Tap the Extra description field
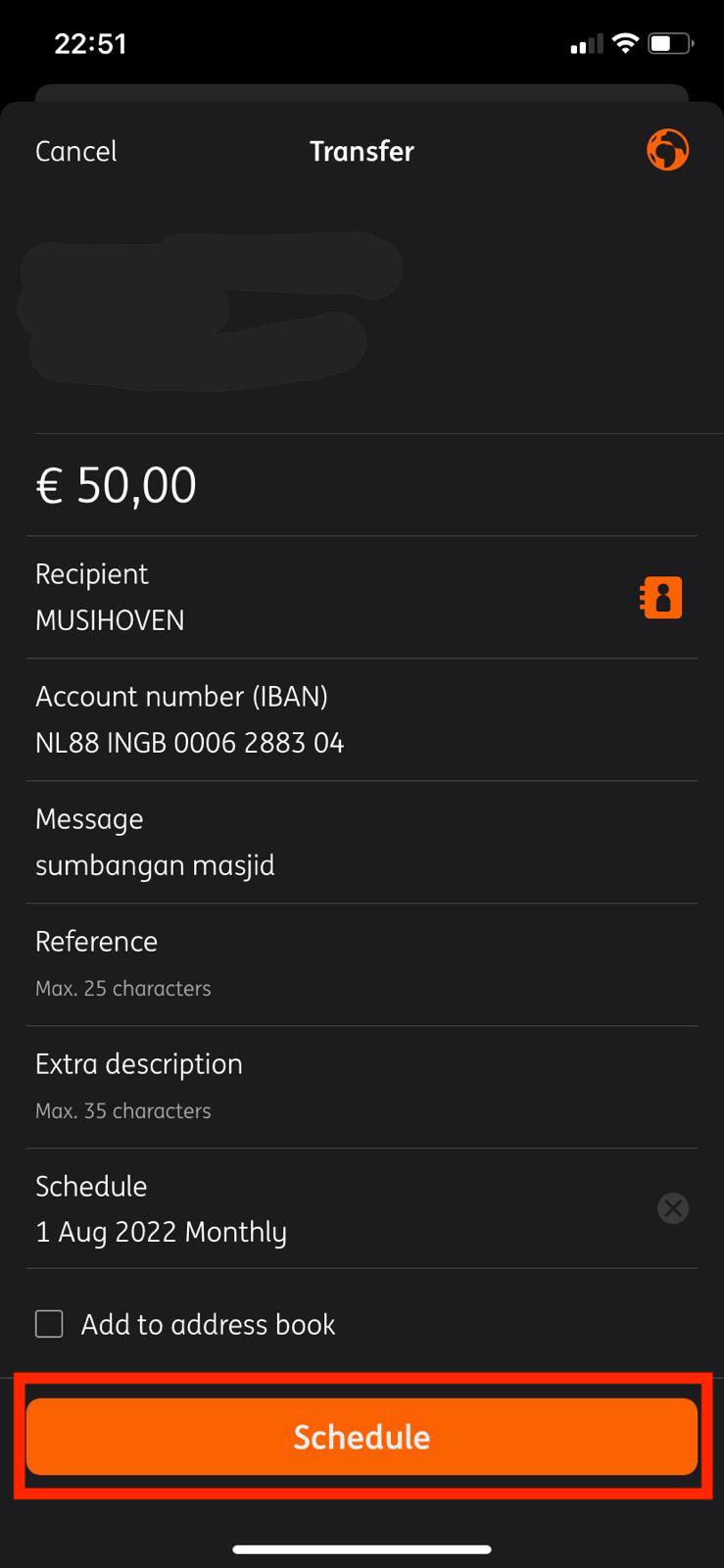The image size is (724, 1568). click(362, 1087)
